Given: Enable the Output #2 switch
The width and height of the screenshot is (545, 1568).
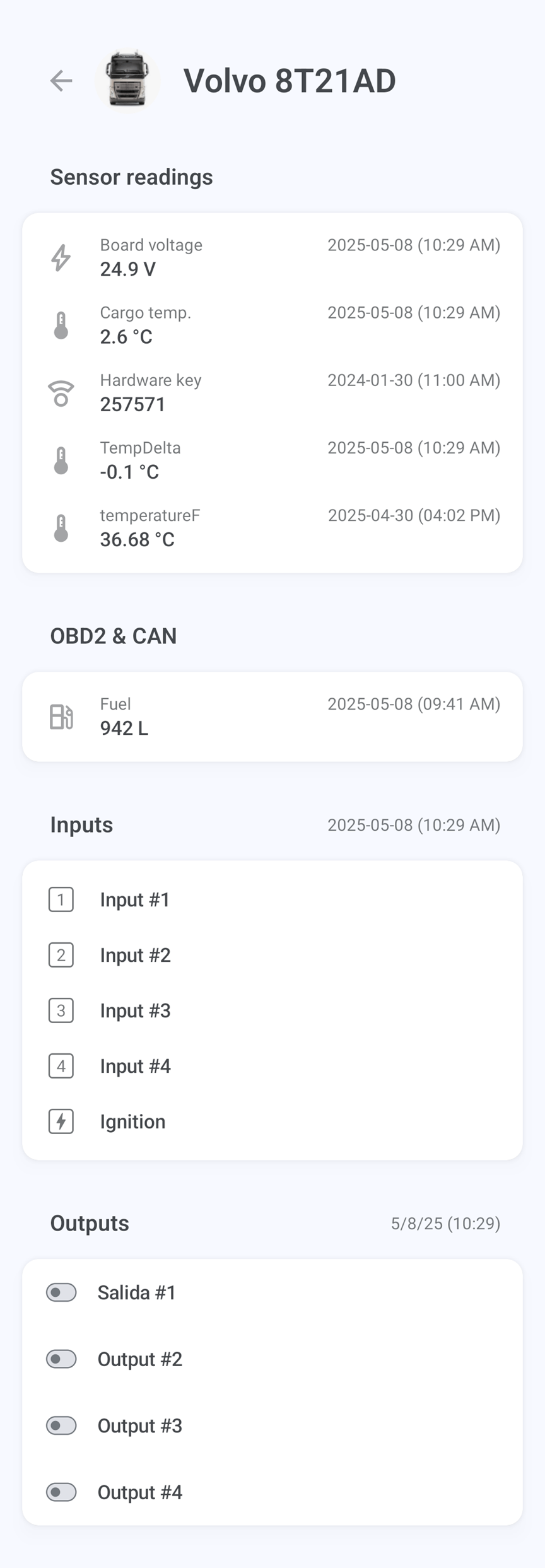Looking at the screenshot, I should [x=61, y=1359].
